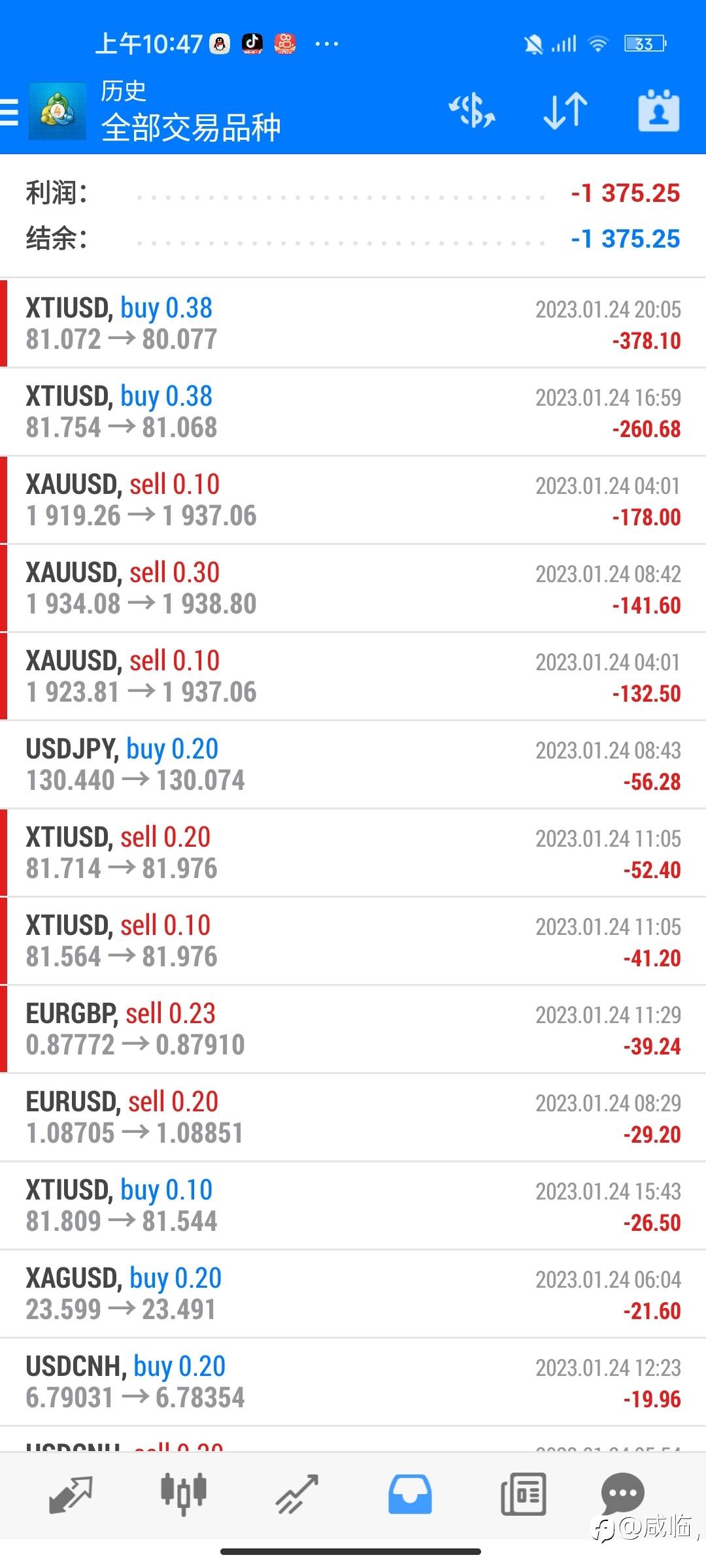Viewport: 706px width, 1568px height.
Task: Select XAUUSD sell 0.30 trade row
Action: [x=353, y=588]
